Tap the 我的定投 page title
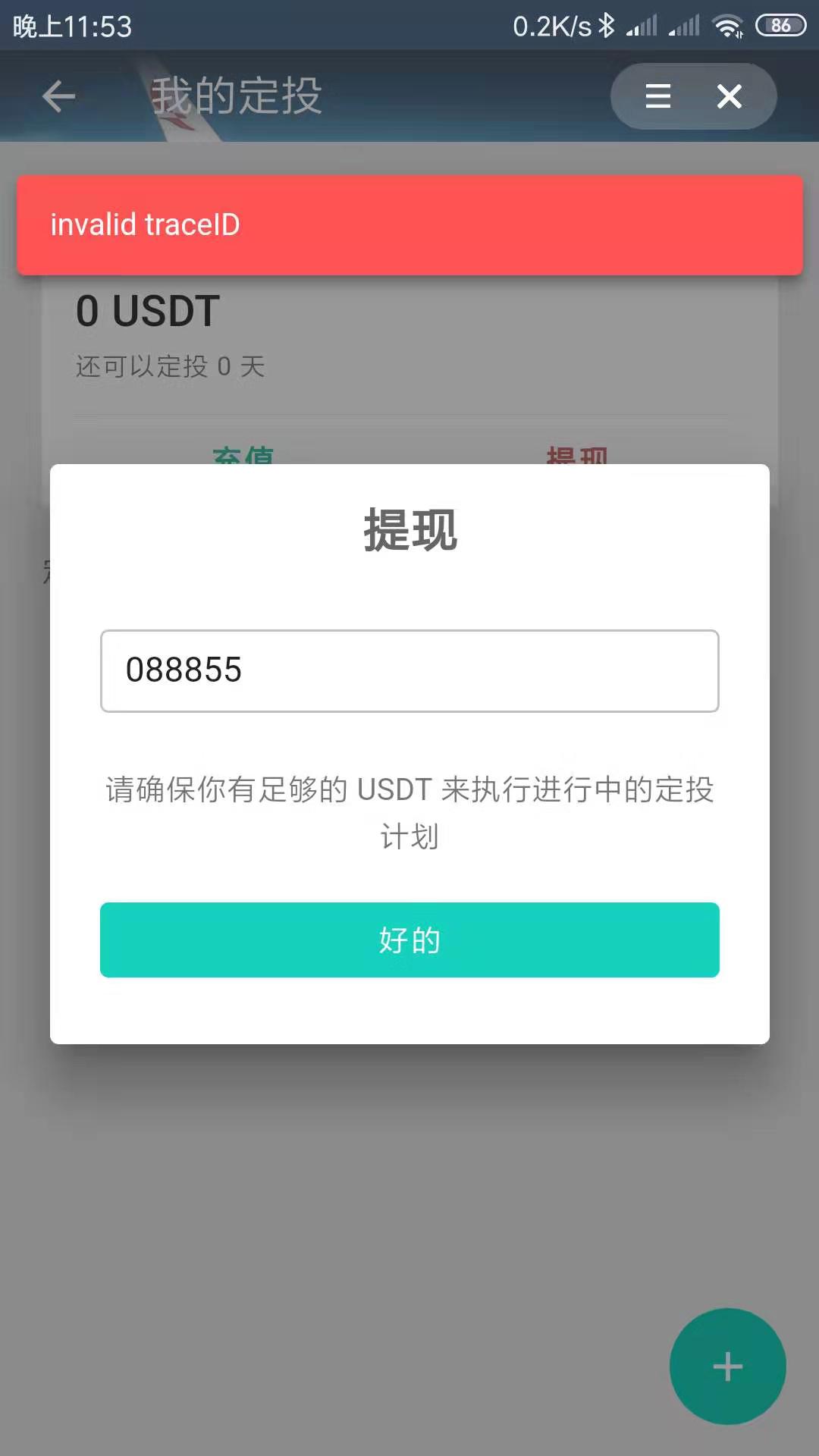819x1456 pixels. point(235,96)
